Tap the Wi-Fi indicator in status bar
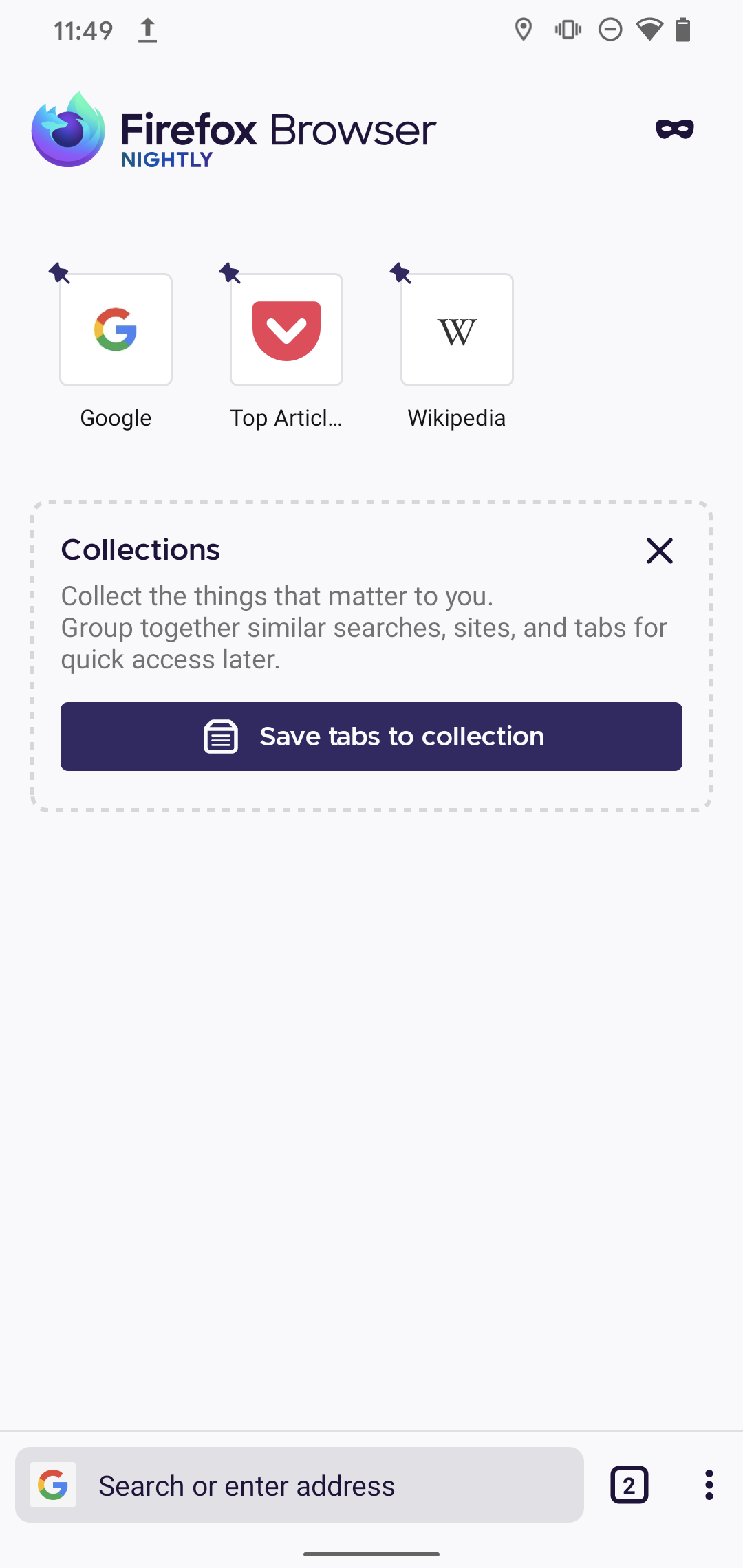 pos(647,29)
